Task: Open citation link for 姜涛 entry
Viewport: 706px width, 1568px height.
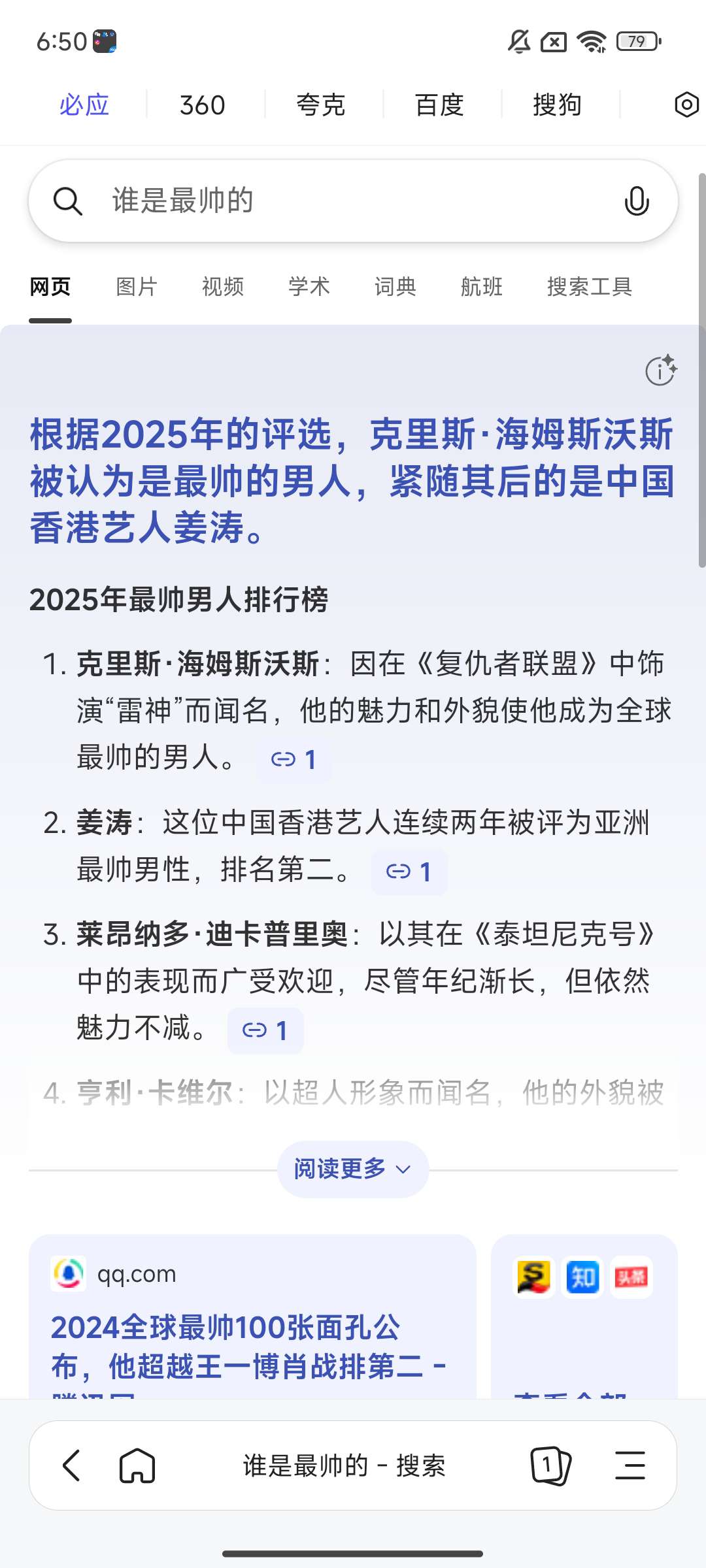Action: (409, 872)
